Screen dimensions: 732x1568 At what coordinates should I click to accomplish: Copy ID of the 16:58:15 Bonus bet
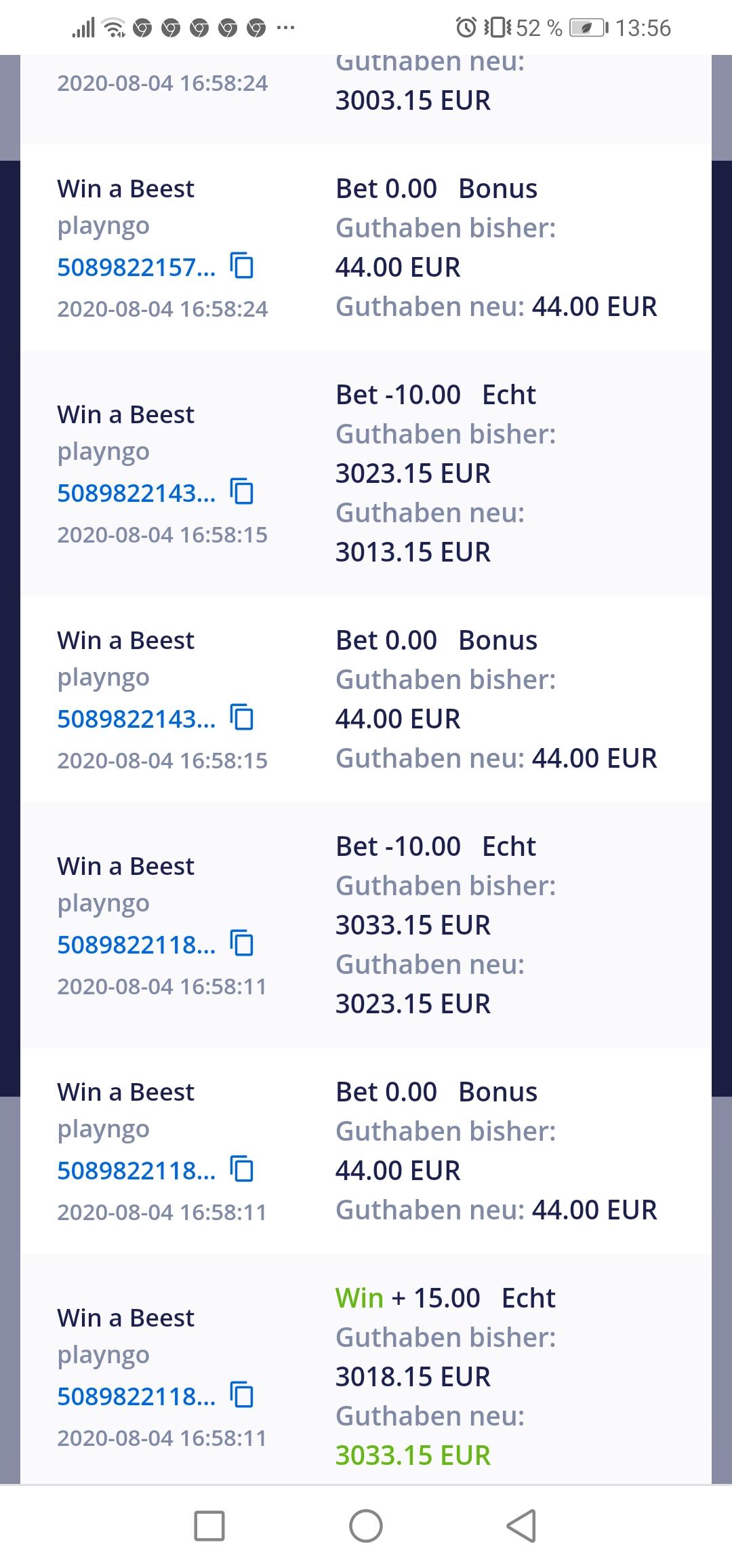[242, 717]
